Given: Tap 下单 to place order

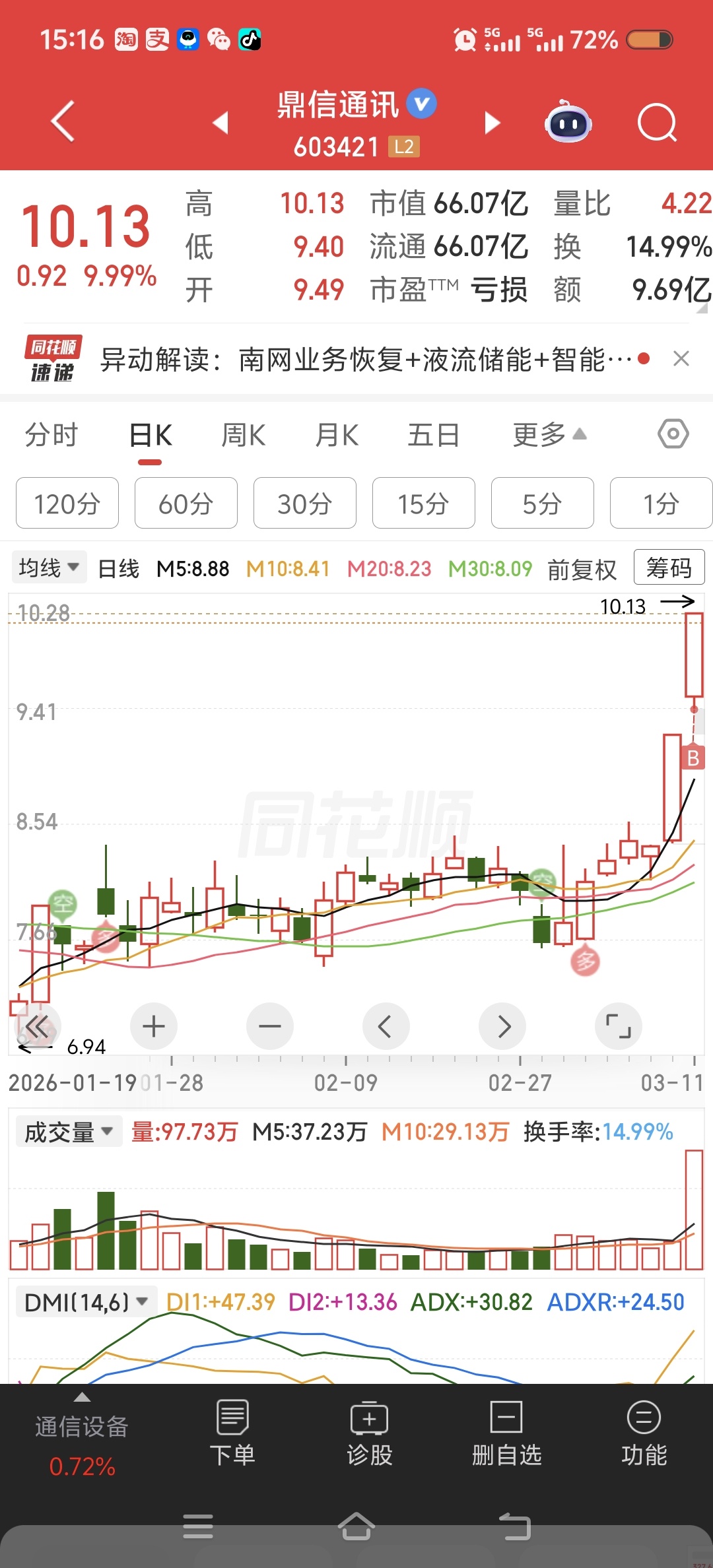Looking at the screenshot, I should (x=232, y=1433).
